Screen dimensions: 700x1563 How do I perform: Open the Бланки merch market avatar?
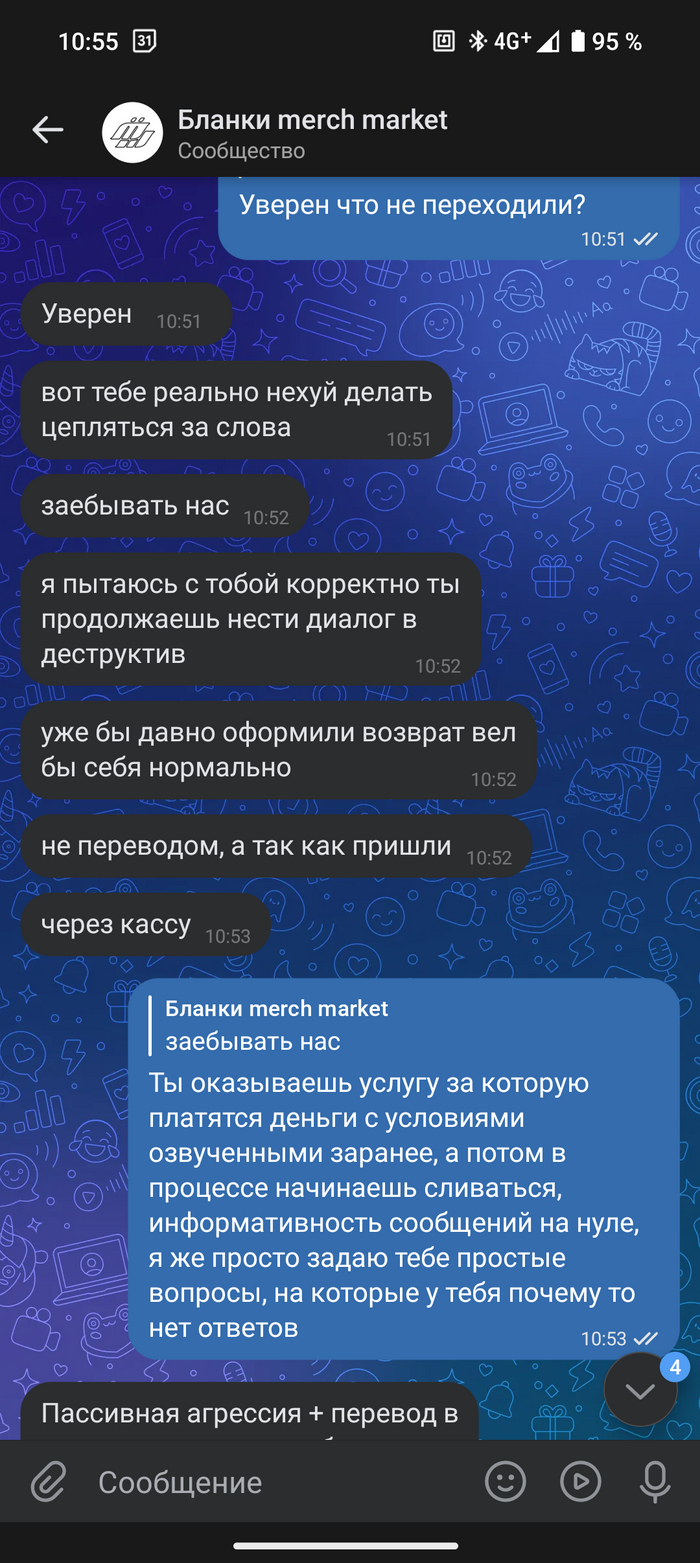click(x=132, y=132)
